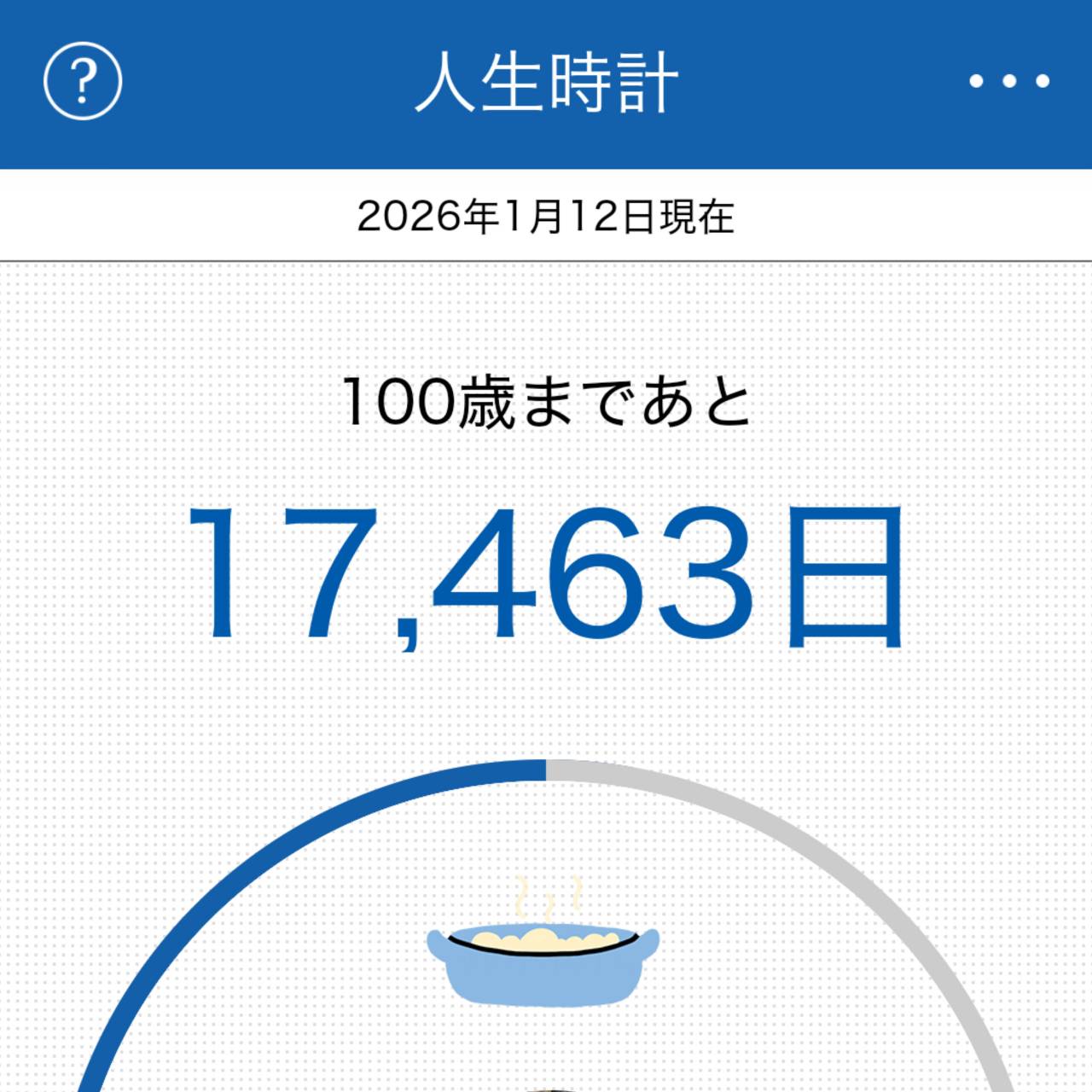The image size is (1092, 1092).
Task: Open the help question mark icon
Action: tap(83, 82)
